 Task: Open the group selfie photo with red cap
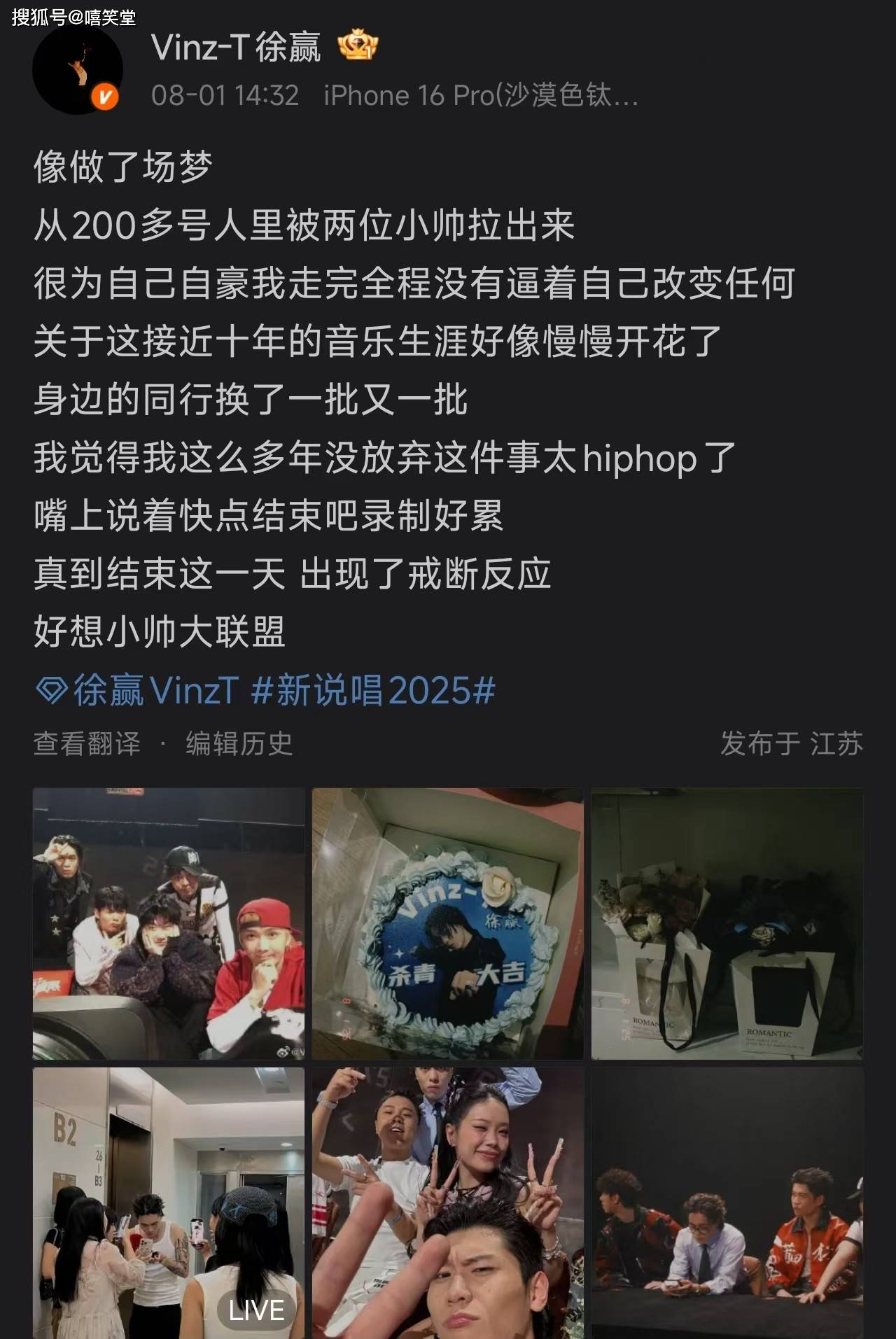(169, 923)
